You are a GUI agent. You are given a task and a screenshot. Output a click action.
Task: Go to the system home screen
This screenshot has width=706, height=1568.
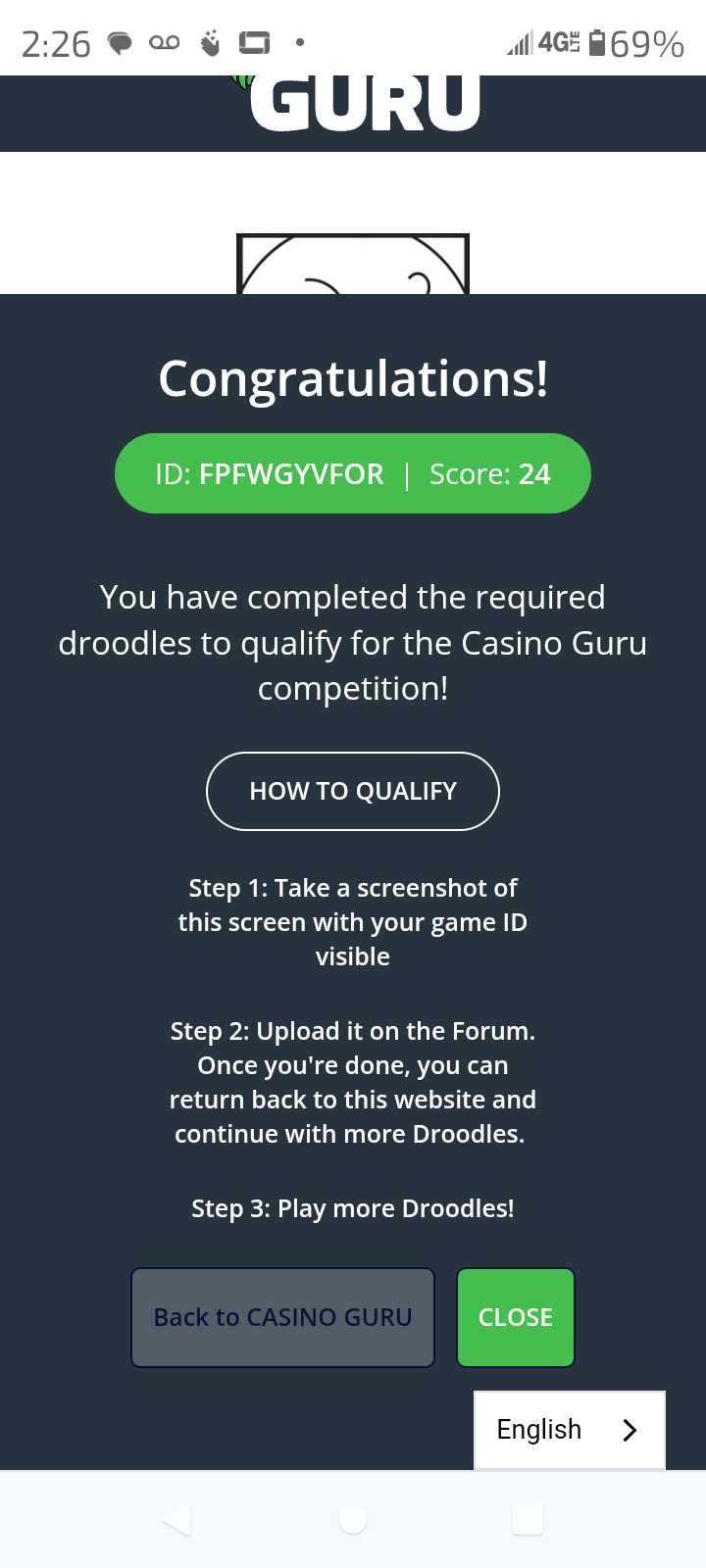353,1520
